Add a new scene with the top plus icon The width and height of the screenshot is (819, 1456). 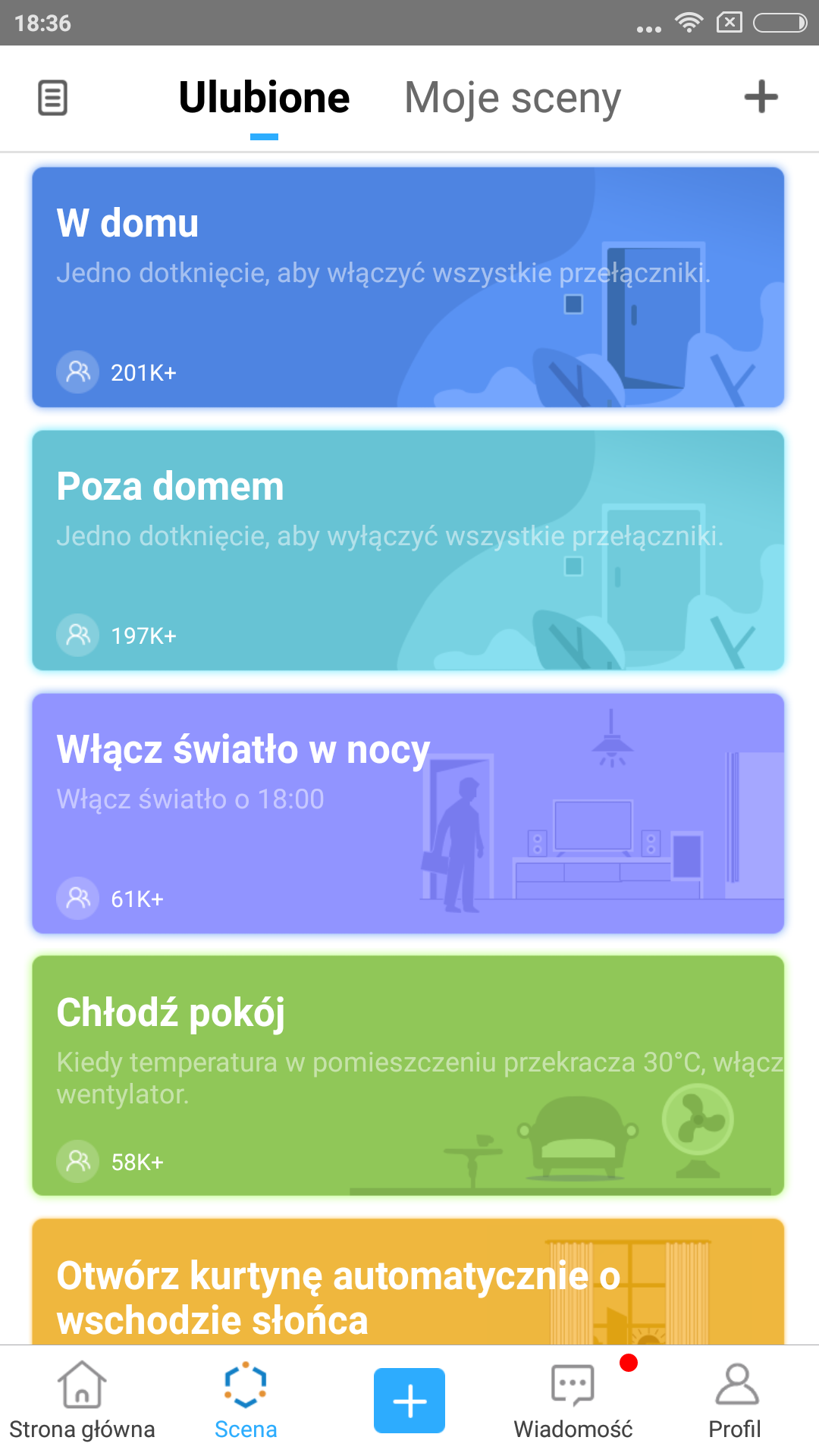point(761,97)
